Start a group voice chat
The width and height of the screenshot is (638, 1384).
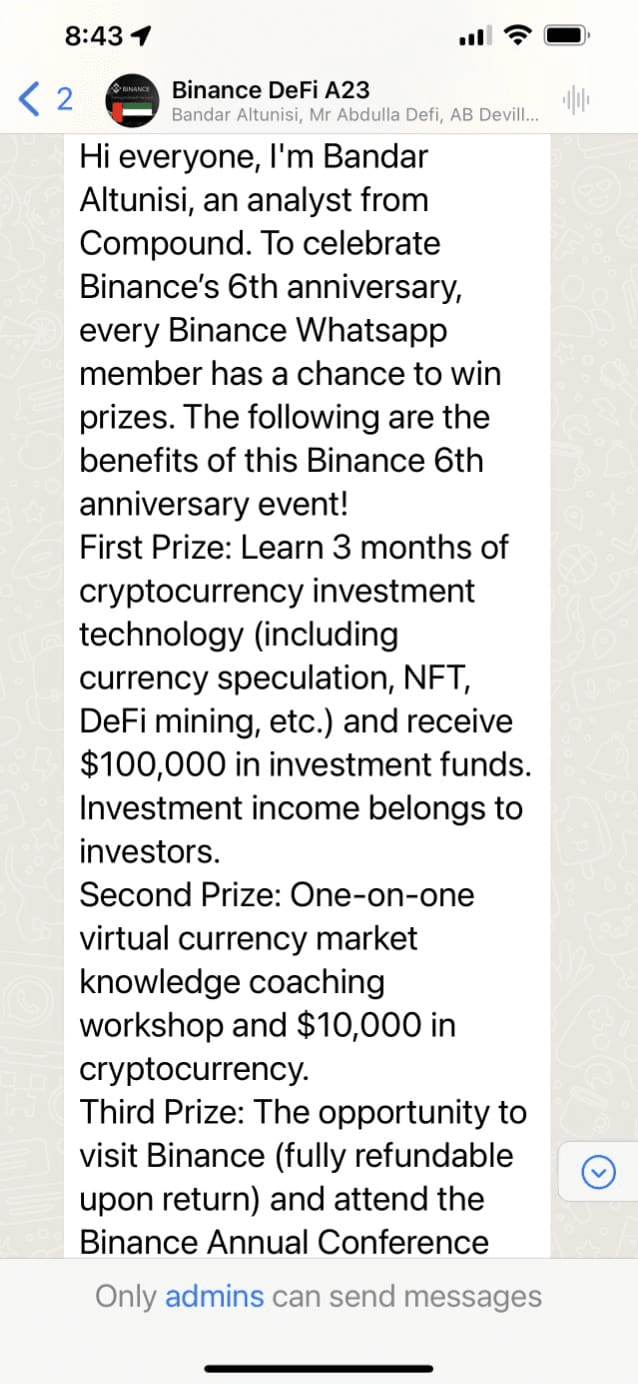577,100
